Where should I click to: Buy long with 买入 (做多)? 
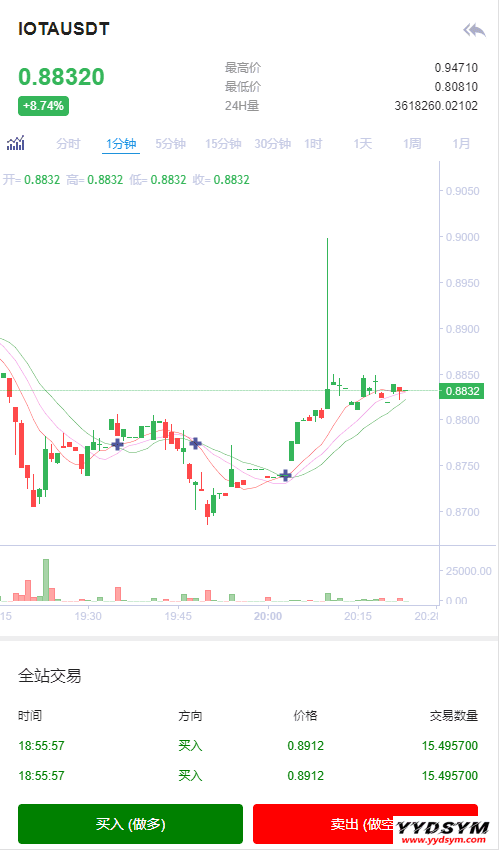pos(131,824)
